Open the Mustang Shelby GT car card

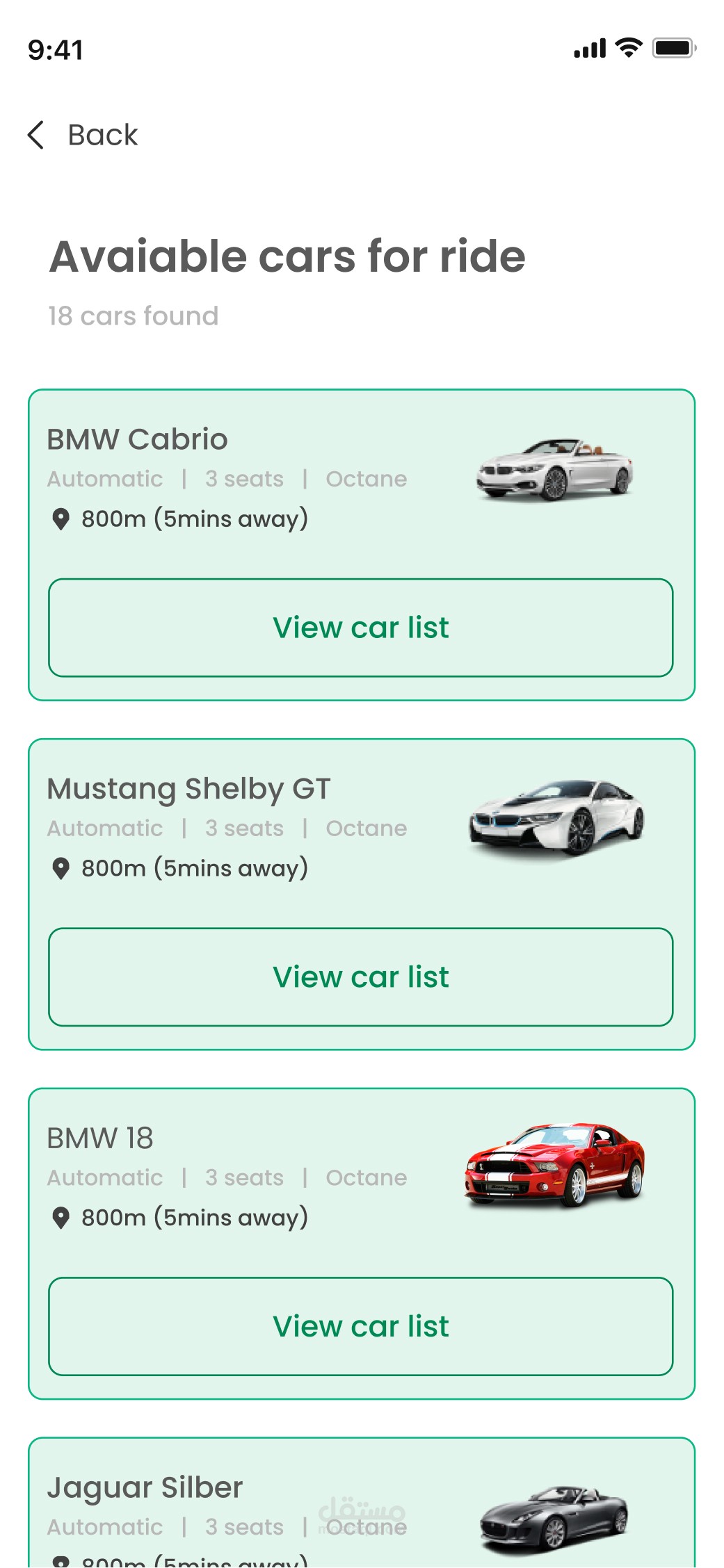pyautogui.click(x=362, y=895)
